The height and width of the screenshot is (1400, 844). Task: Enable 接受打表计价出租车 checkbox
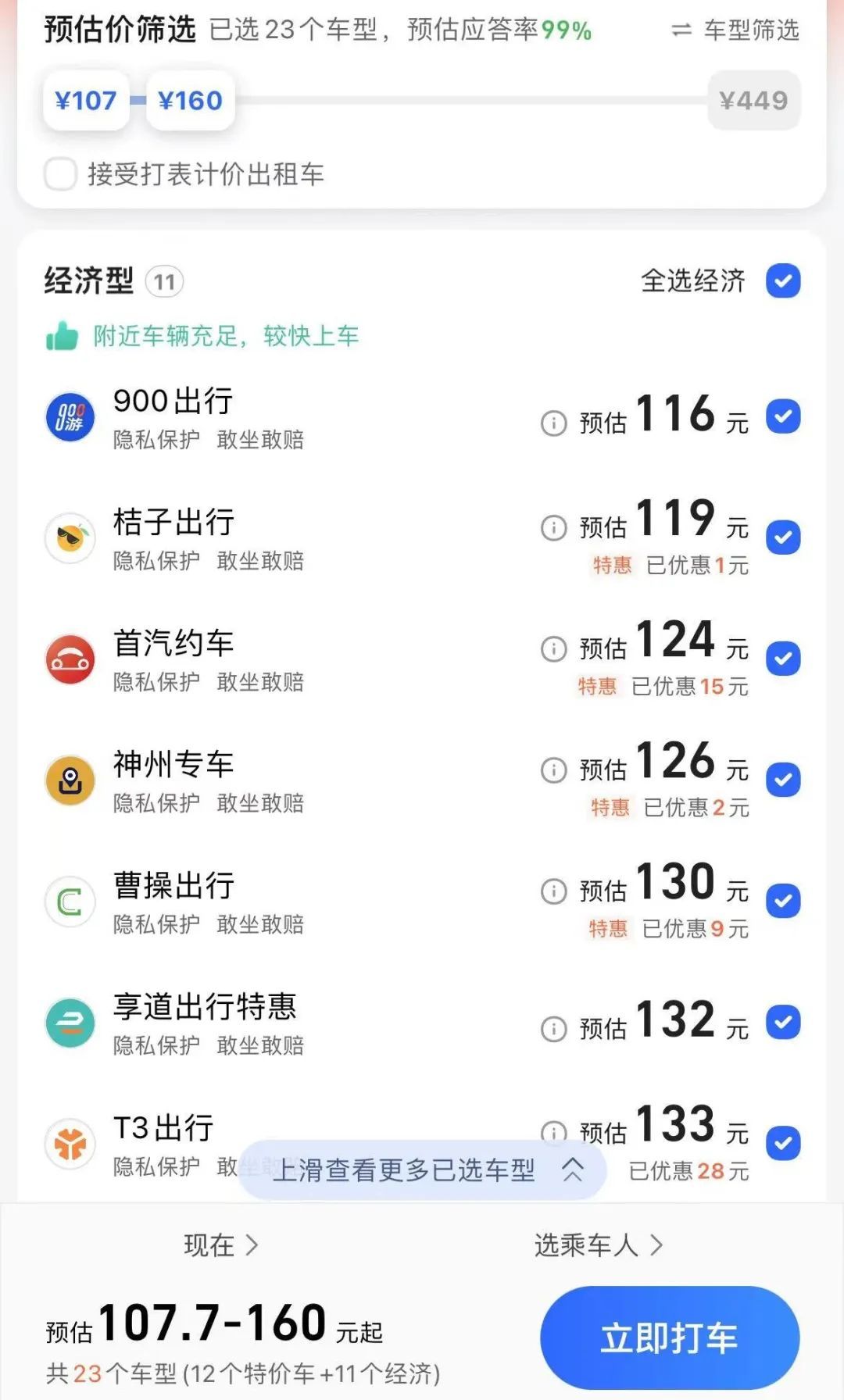tap(61, 174)
